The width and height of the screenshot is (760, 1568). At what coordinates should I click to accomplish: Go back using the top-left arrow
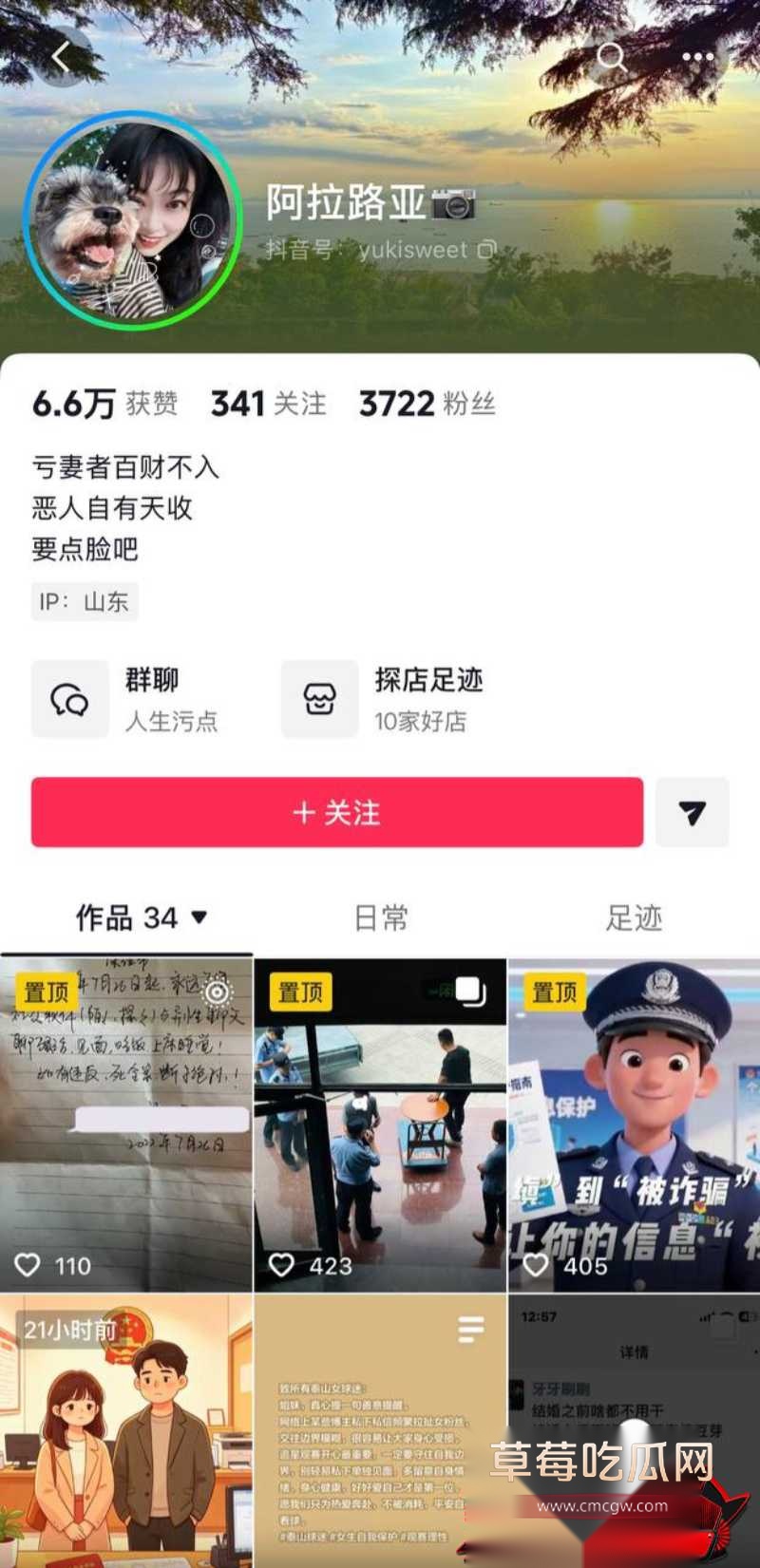click(x=63, y=58)
